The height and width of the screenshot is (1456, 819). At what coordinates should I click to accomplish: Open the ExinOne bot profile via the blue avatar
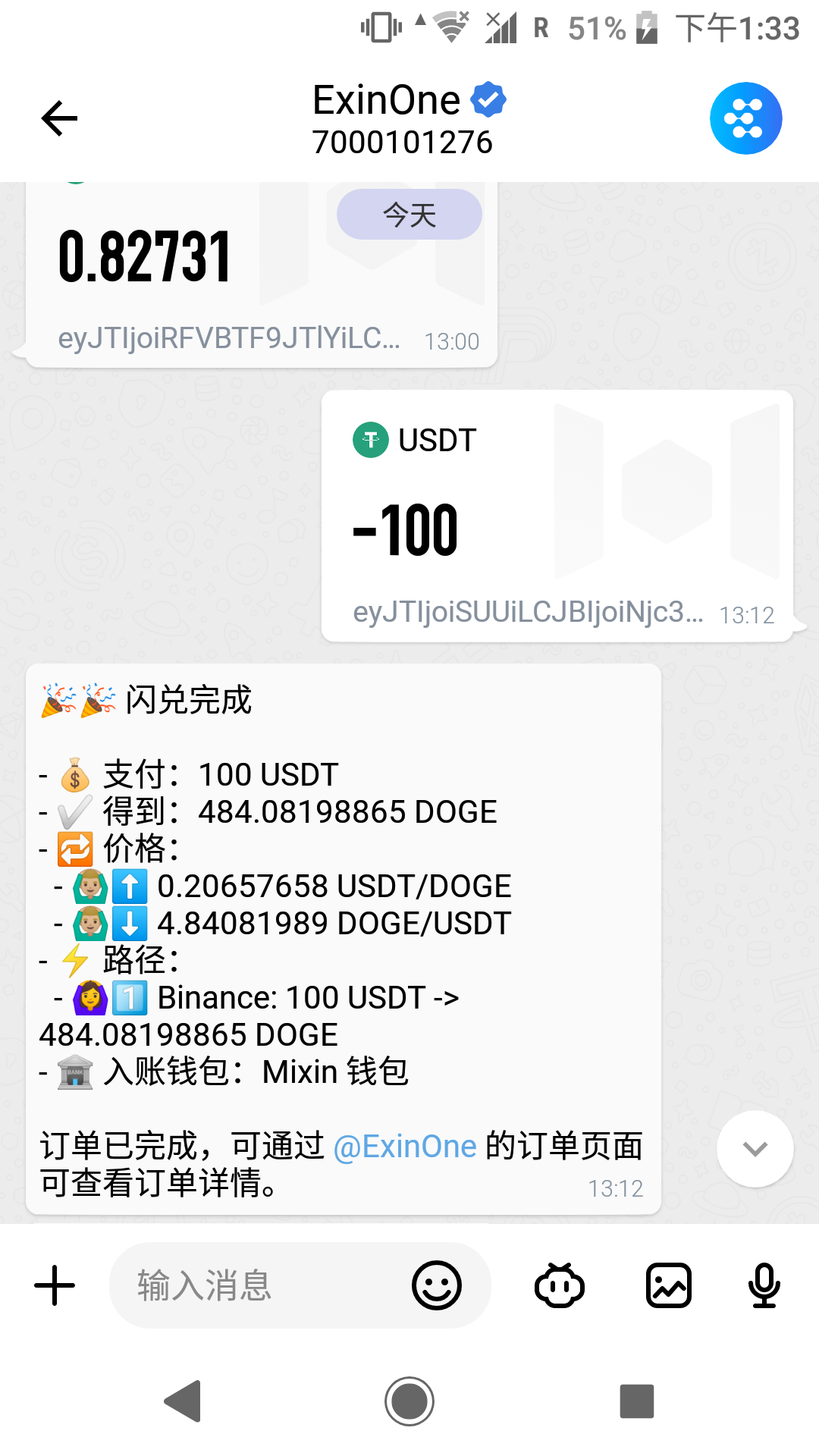[745, 118]
